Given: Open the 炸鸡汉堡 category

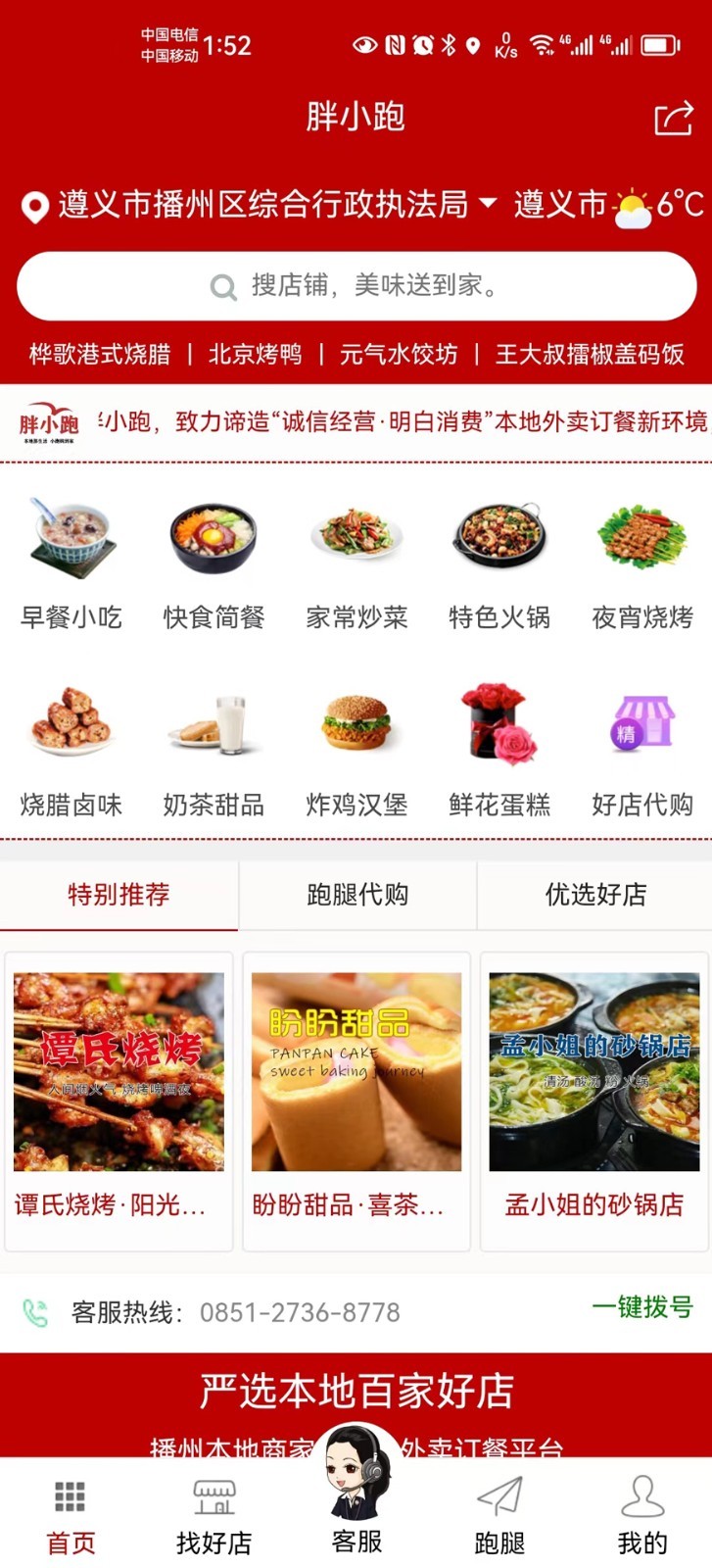Looking at the screenshot, I should [356, 752].
